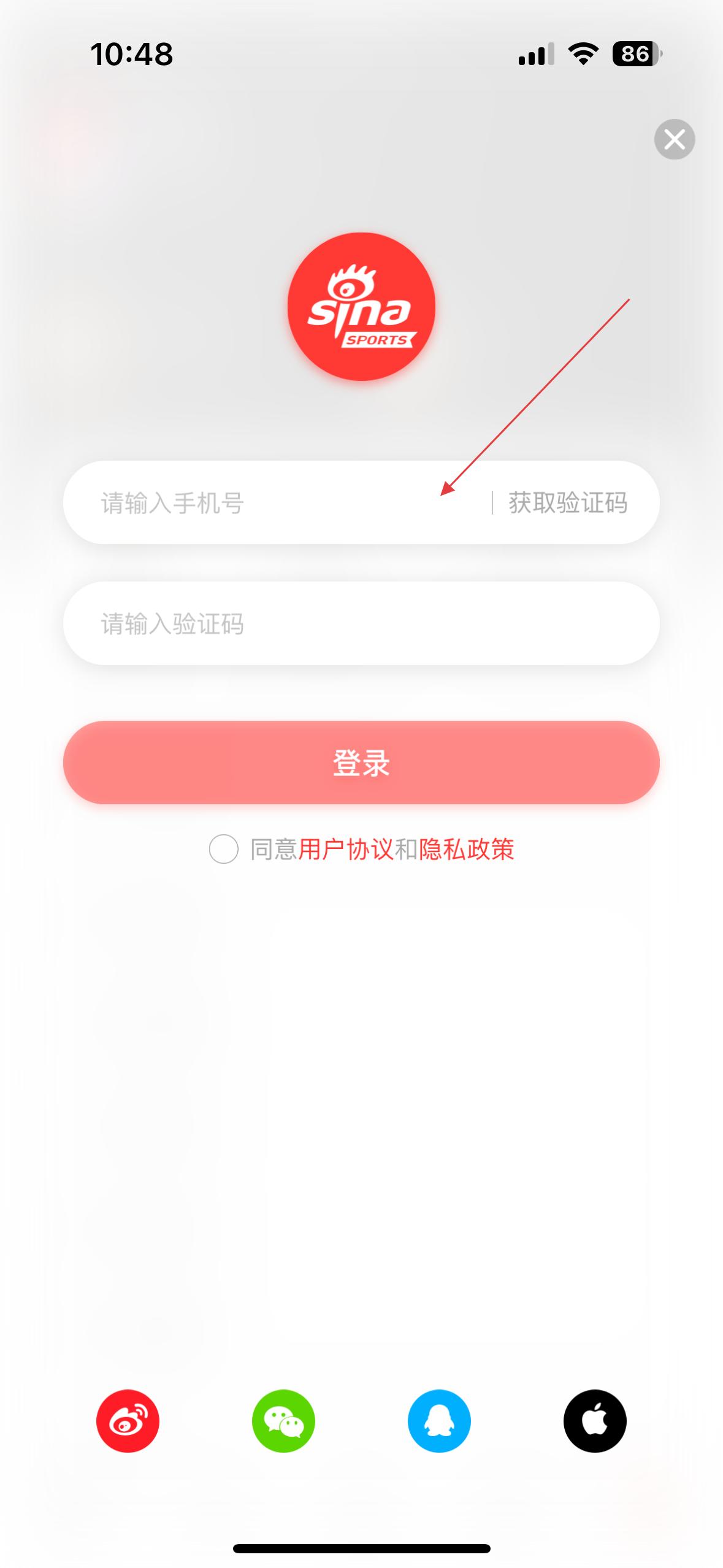The width and height of the screenshot is (723, 1568).
Task: Tap the phone number input field
Action: pos(276,502)
